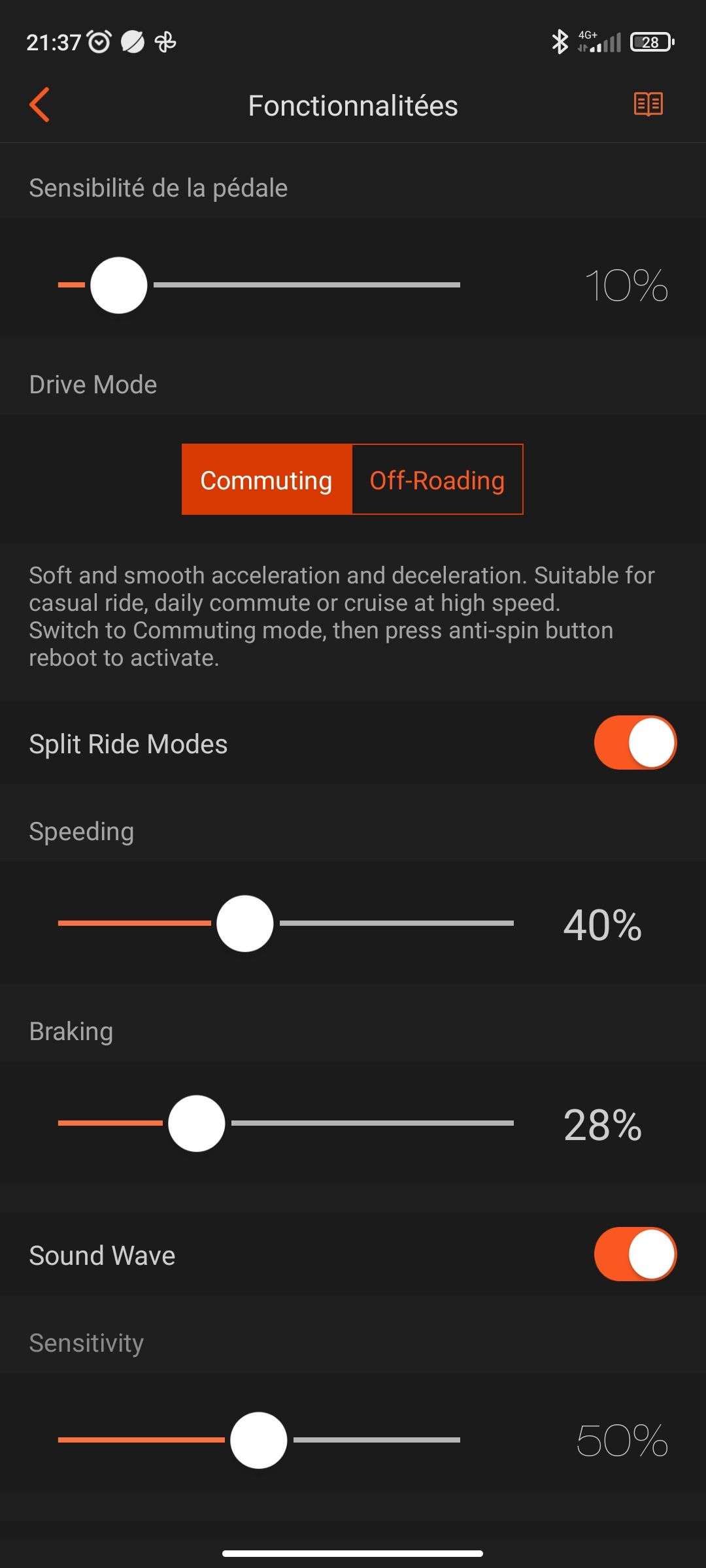The width and height of the screenshot is (706, 1568).
Task: Toggle the Split Ride Modes switch
Action: (635, 743)
